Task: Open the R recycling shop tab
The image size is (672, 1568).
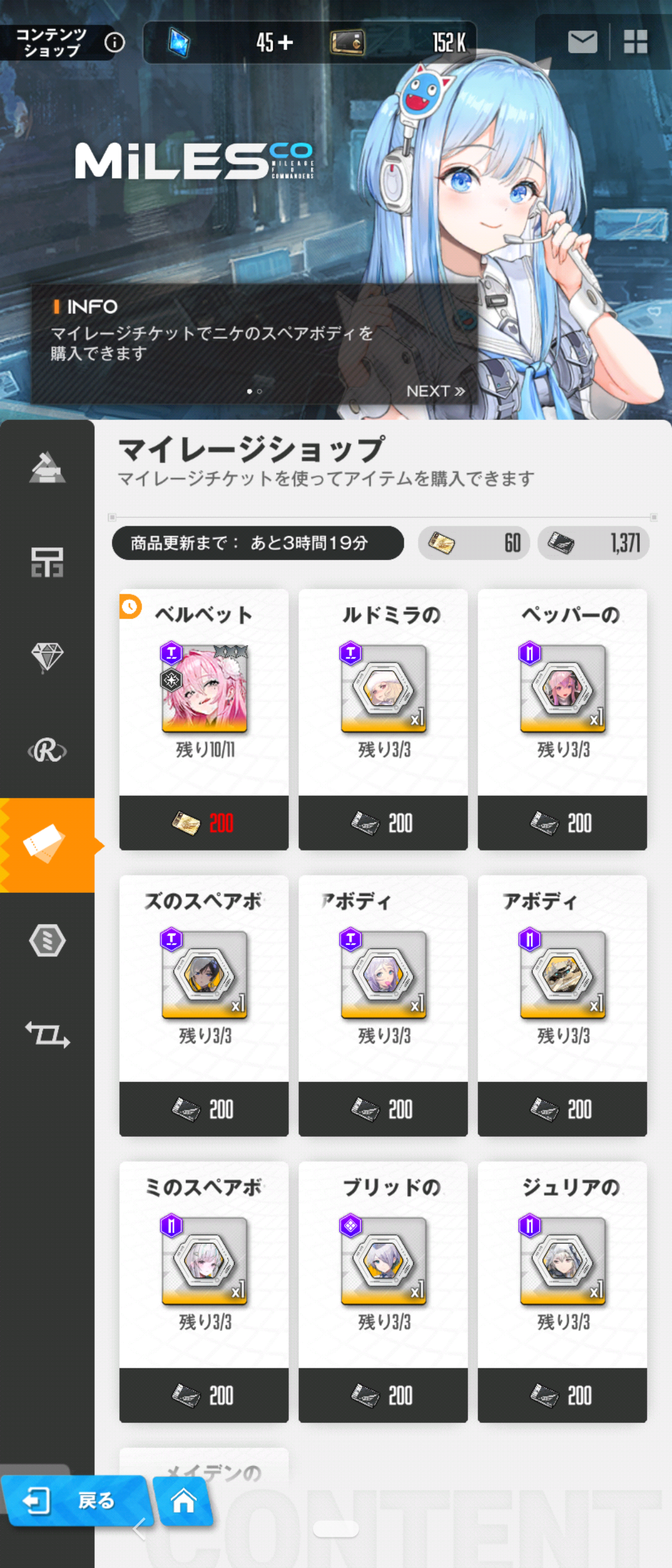Action: 47,751
